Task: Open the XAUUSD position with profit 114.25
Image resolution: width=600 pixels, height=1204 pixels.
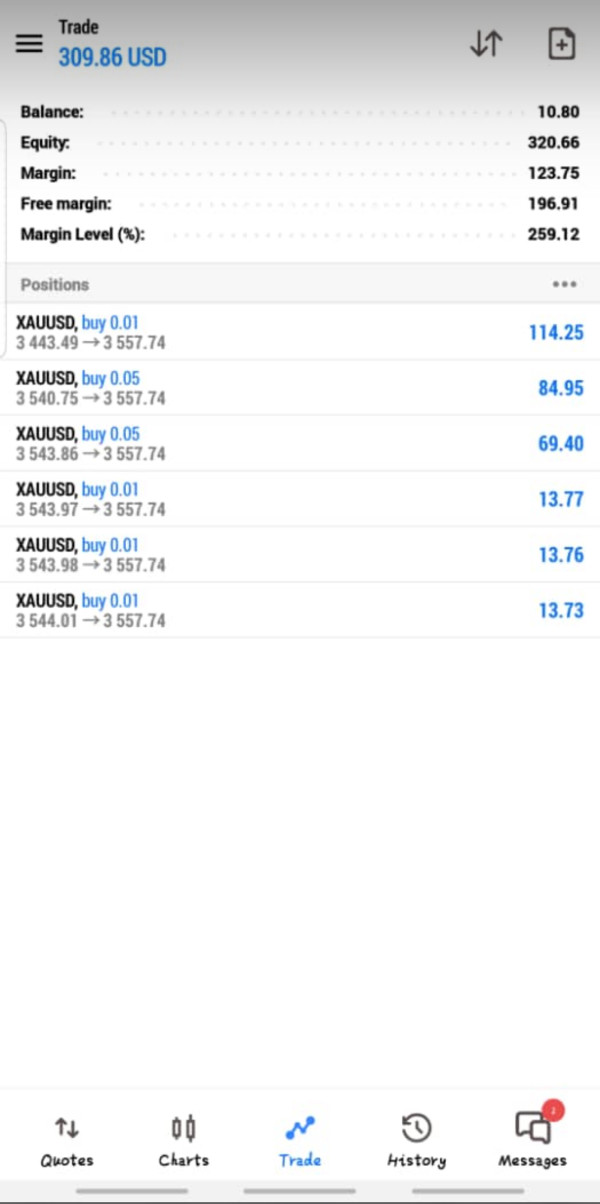Action: point(300,332)
